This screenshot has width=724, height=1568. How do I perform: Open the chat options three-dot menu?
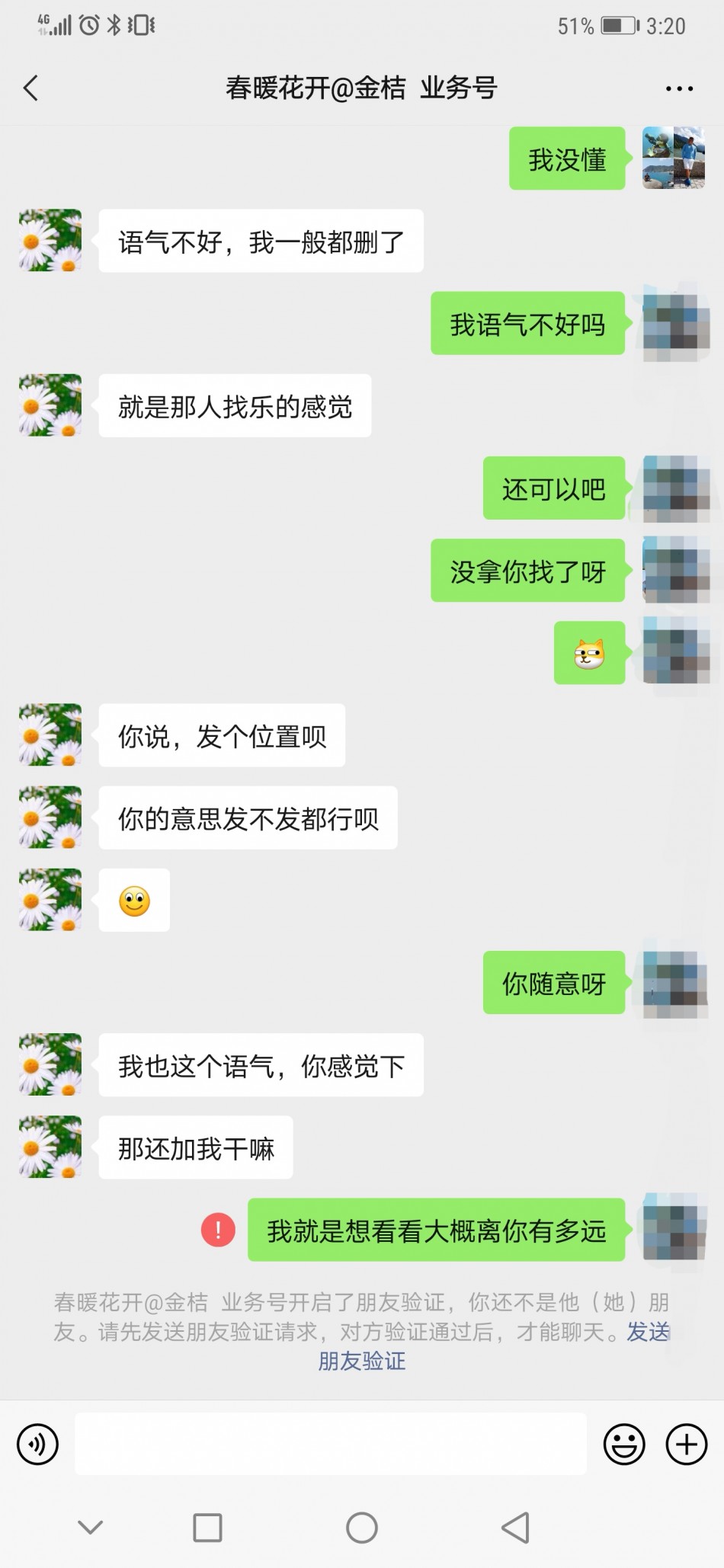[x=678, y=88]
